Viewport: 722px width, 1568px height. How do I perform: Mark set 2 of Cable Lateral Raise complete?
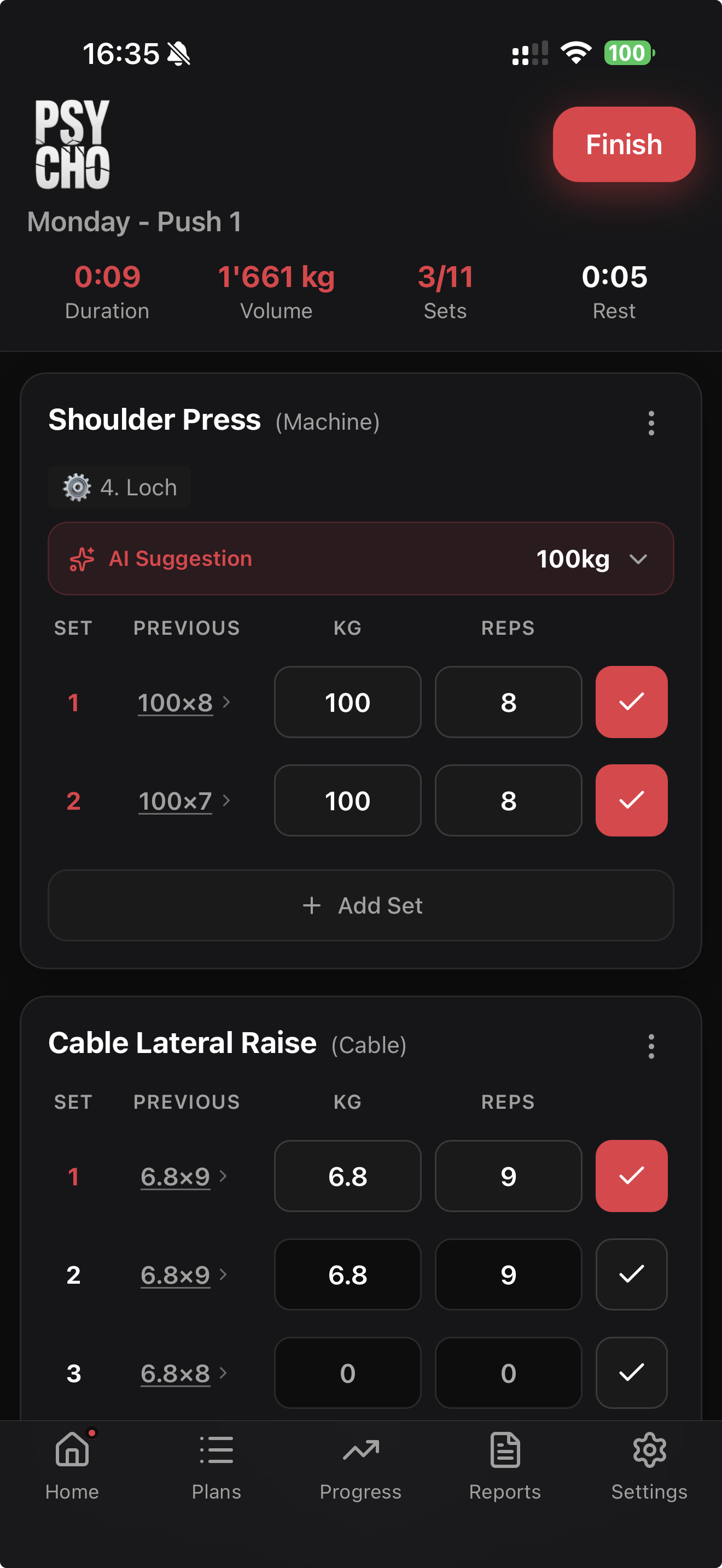tap(631, 1274)
